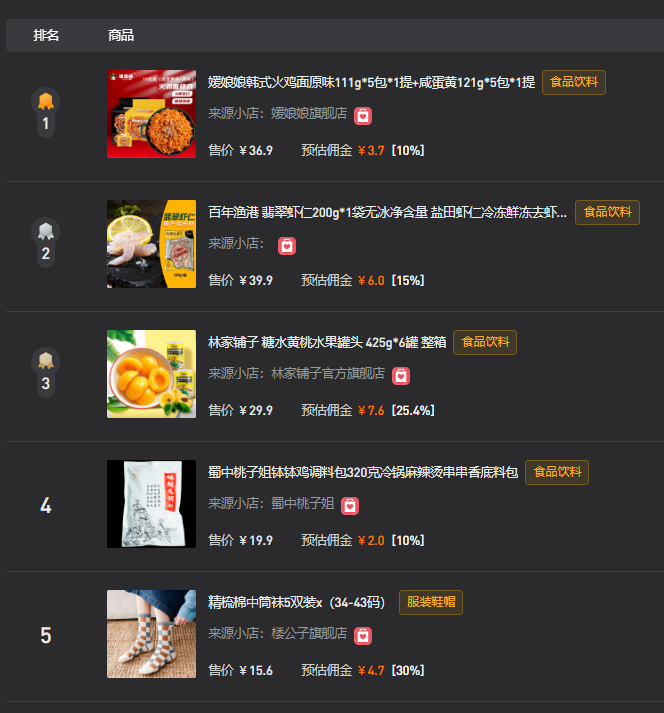Viewport: 664px width, 713px height.
Task: Tap the shop icon next to 嫒娘娘旗舰店
Action: coord(363,116)
